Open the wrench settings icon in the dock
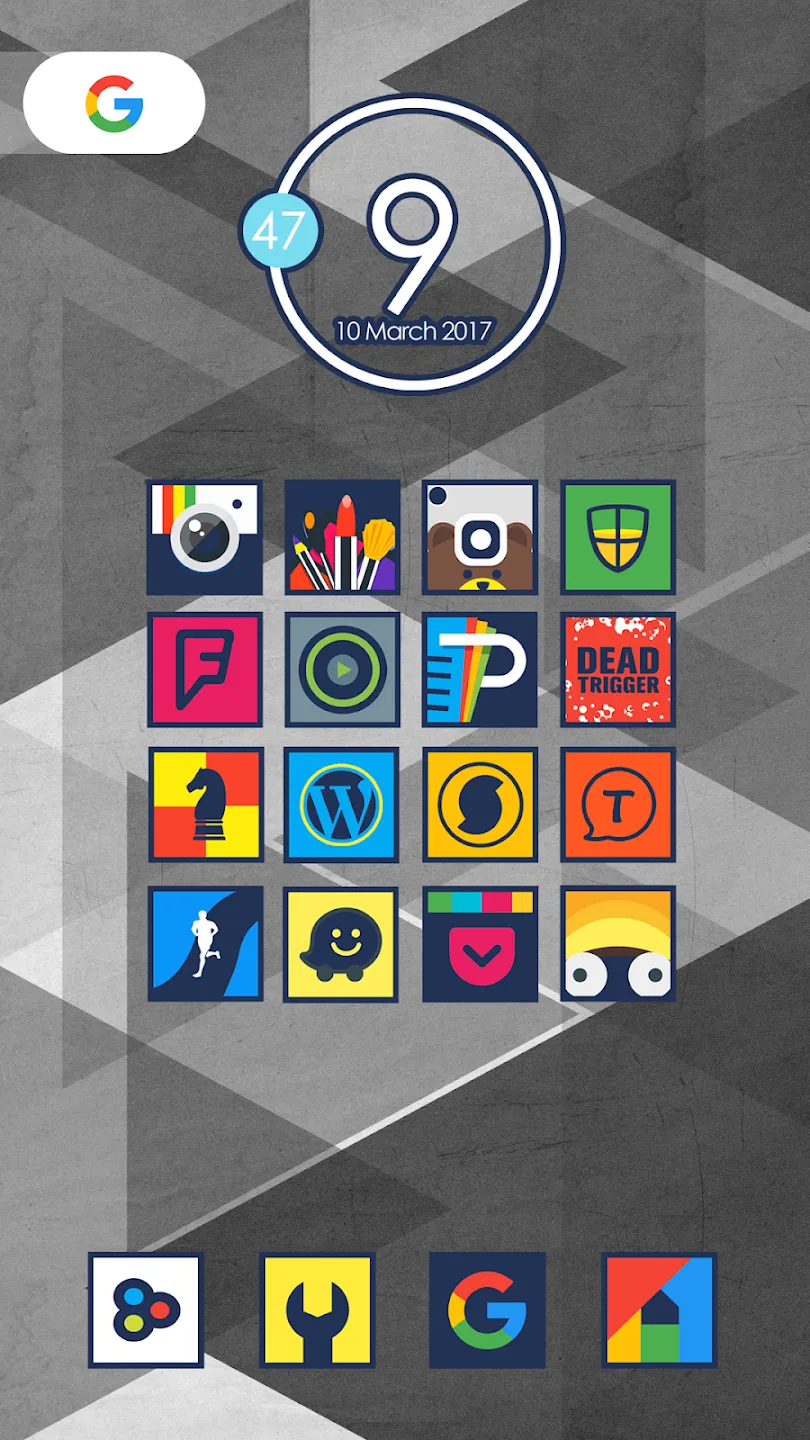810x1440 pixels. [x=317, y=1310]
